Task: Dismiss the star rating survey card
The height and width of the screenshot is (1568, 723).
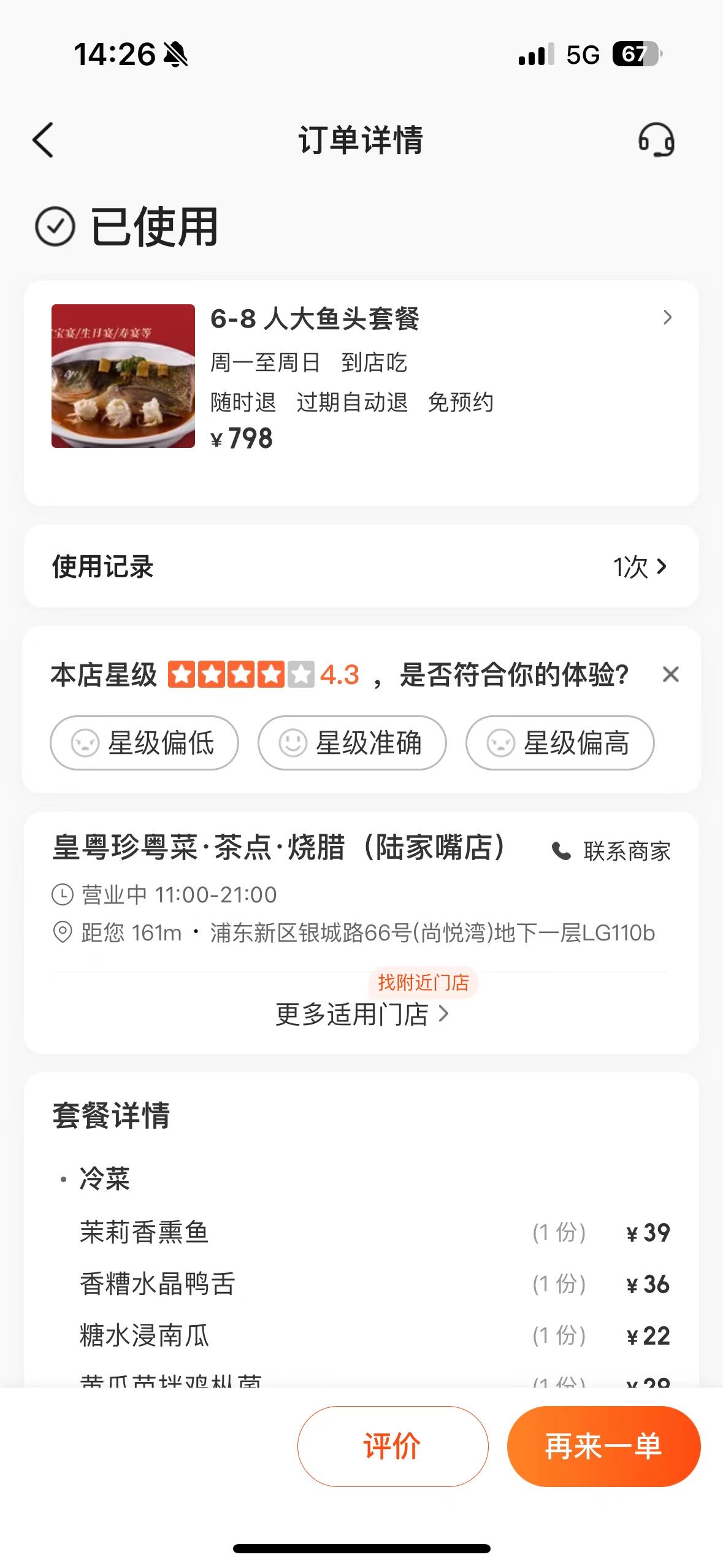Action: 671,674
